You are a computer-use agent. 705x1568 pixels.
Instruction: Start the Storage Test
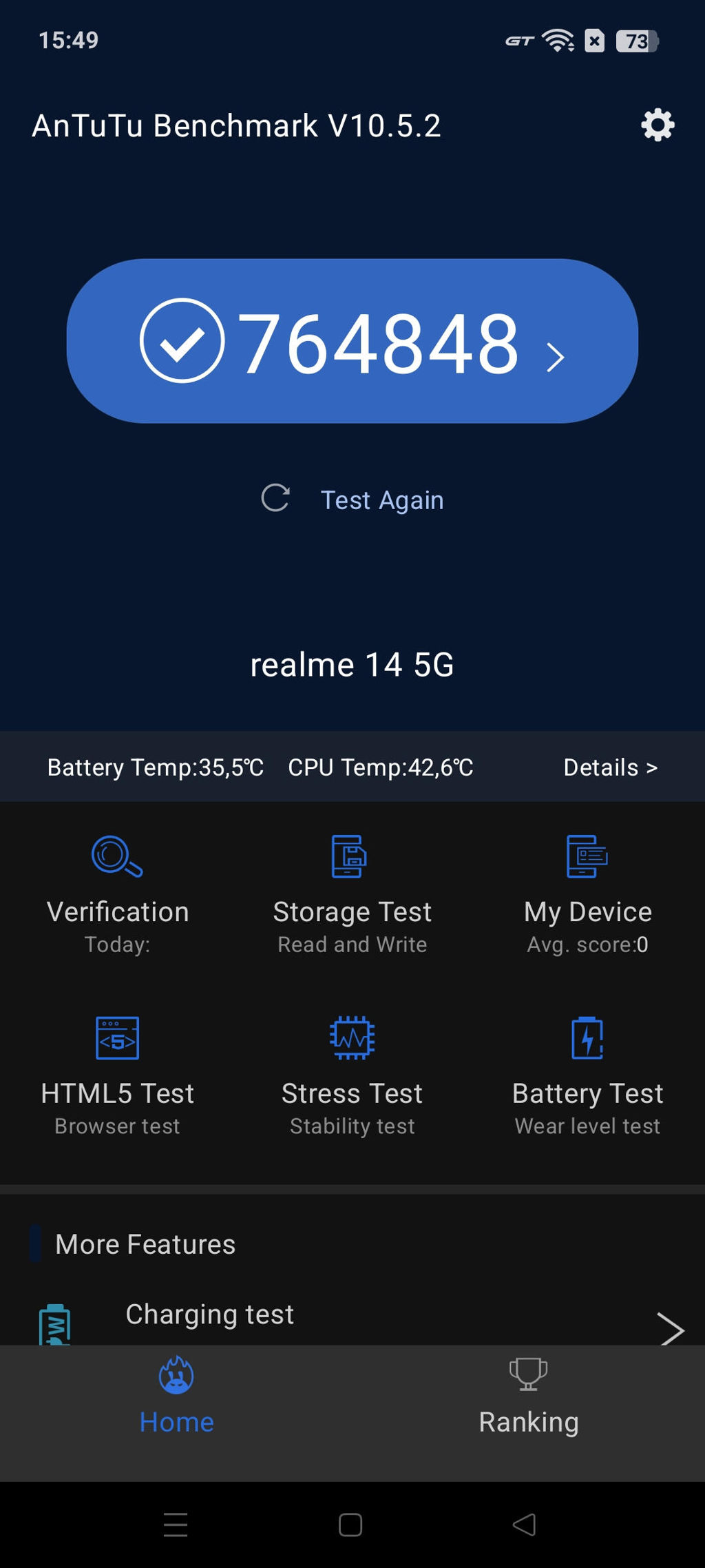[x=352, y=894]
